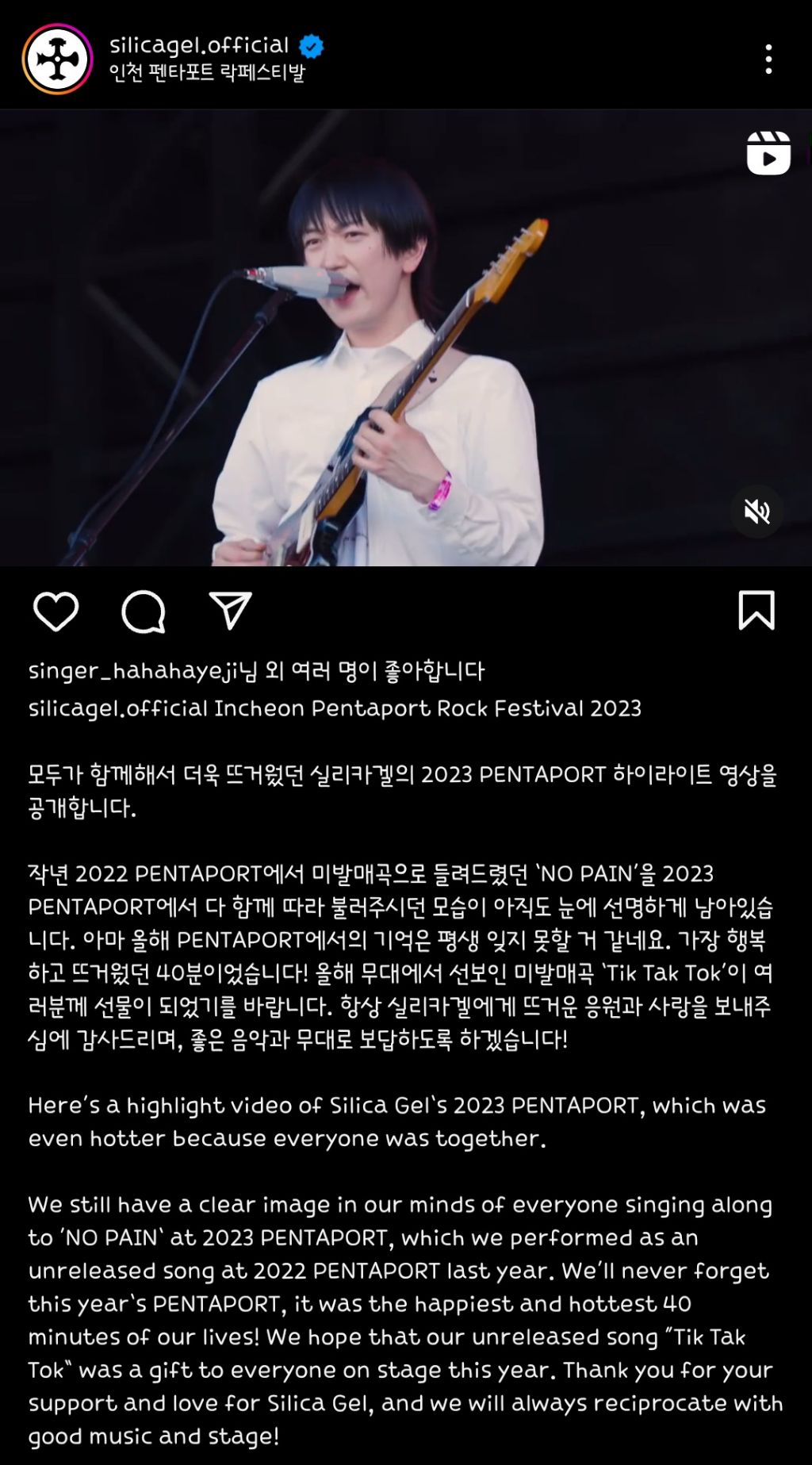Open the post's three-dot overflow menu

point(768,59)
